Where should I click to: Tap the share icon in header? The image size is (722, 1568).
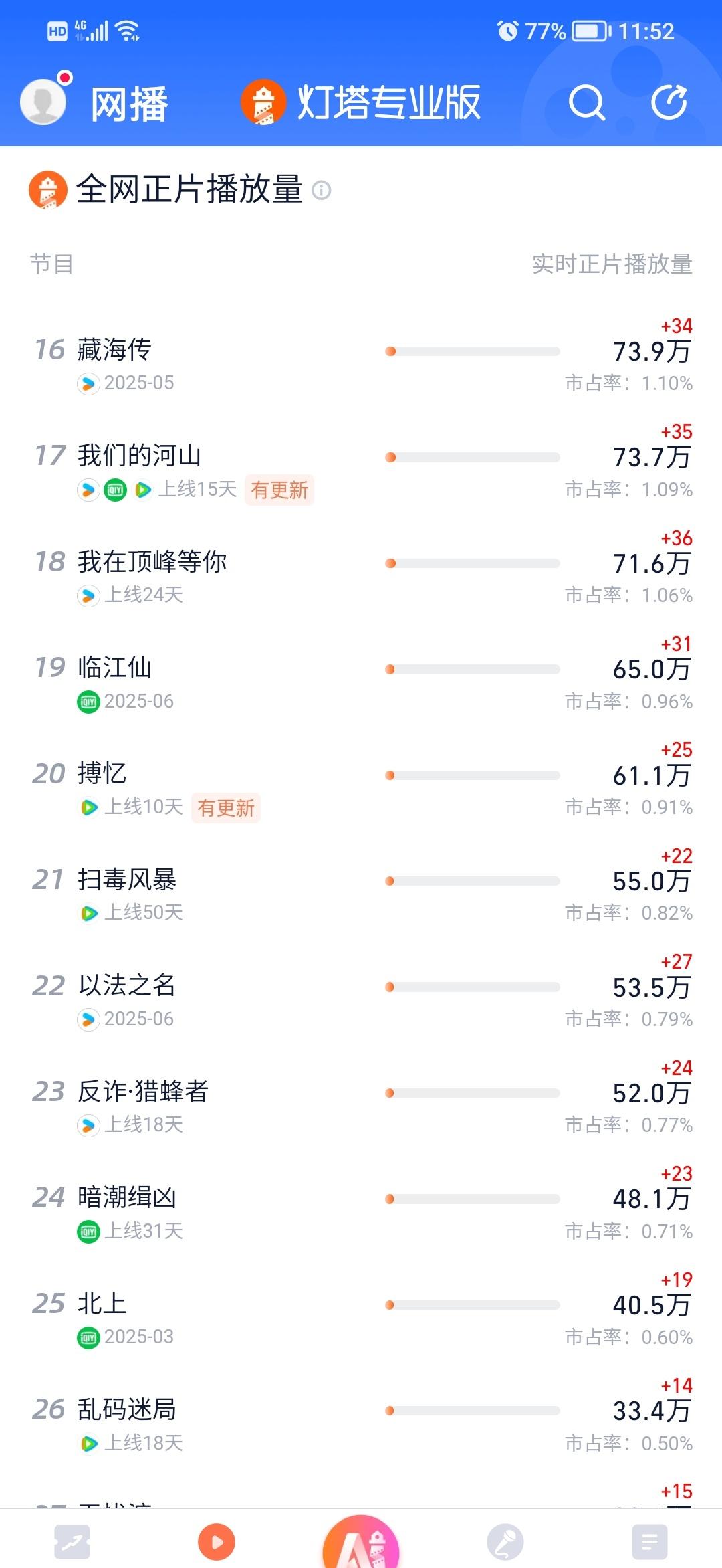pyautogui.click(x=669, y=102)
